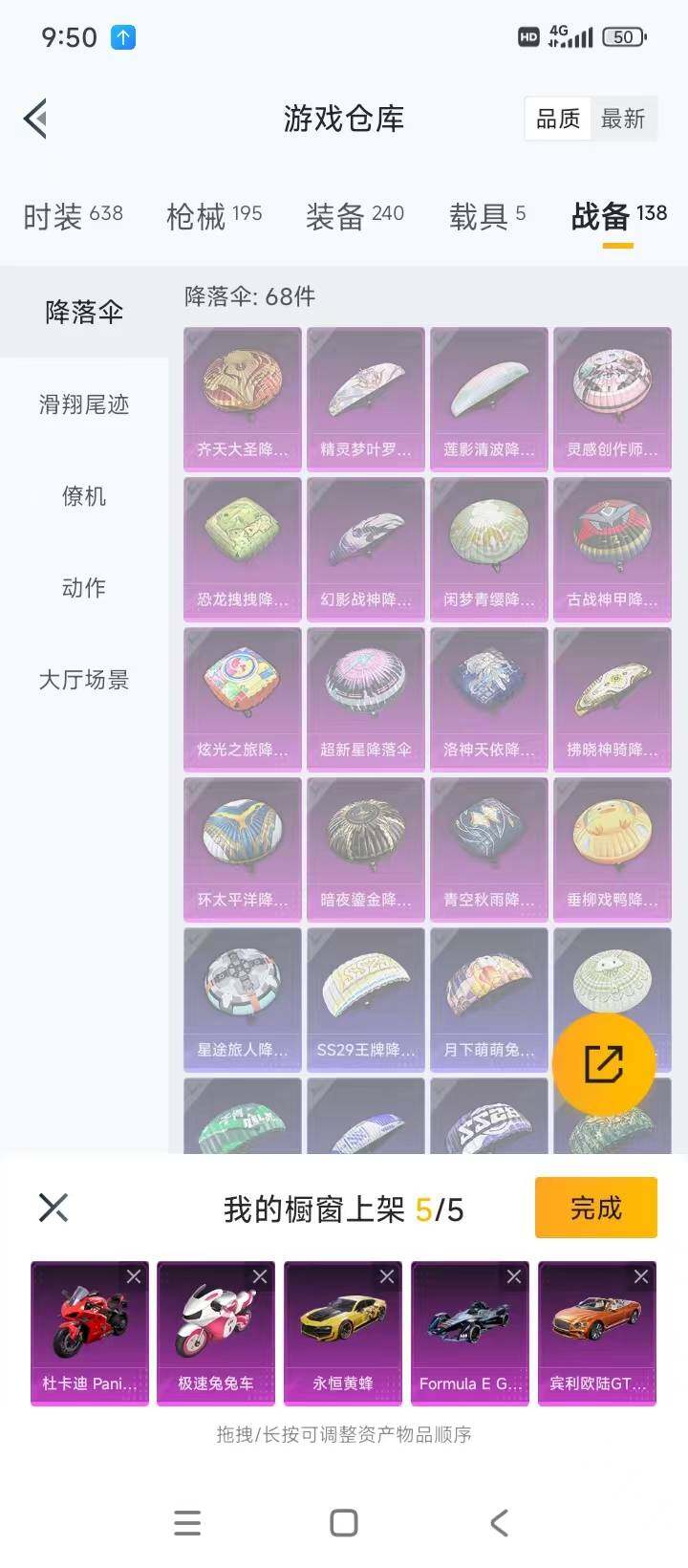688x1568 pixels.
Task: Select the 大厅场景 category
Action: coord(82,680)
